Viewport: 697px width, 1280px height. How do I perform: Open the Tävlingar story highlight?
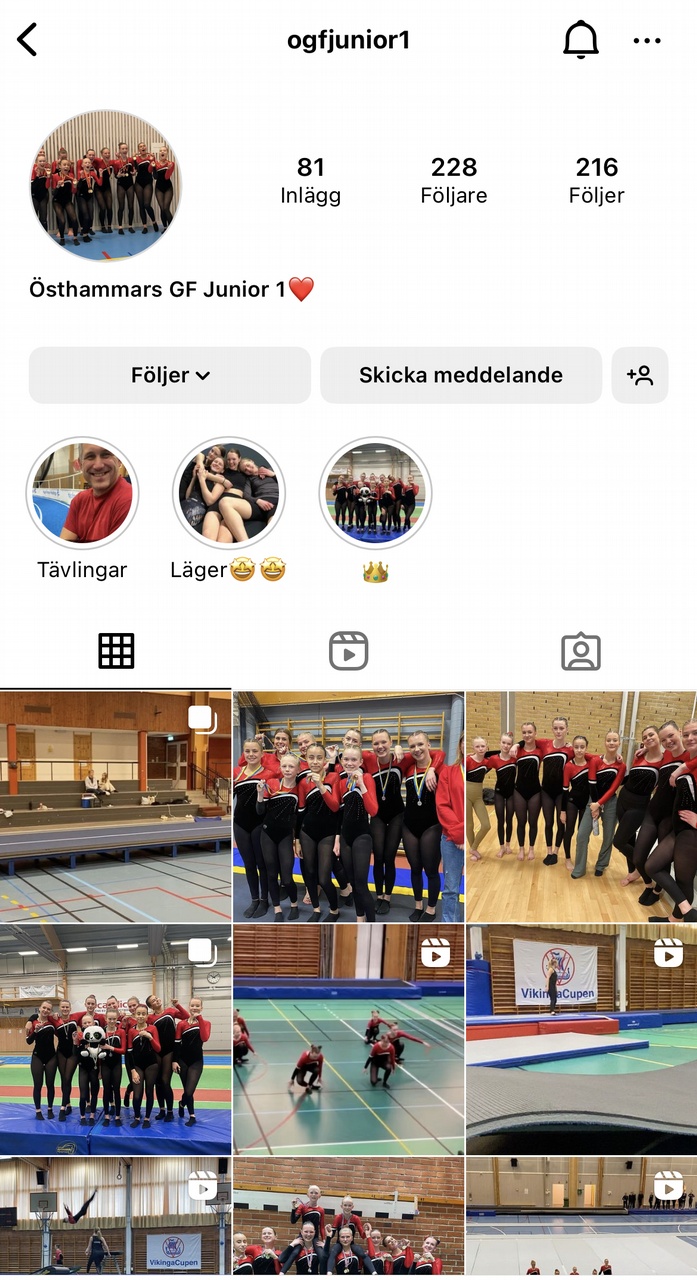click(x=82, y=493)
